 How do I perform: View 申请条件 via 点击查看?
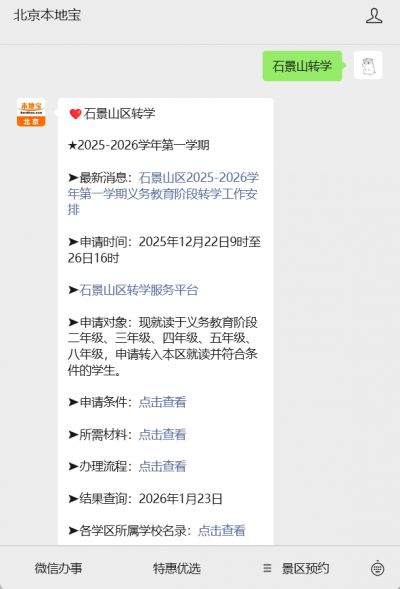[x=162, y=402]
